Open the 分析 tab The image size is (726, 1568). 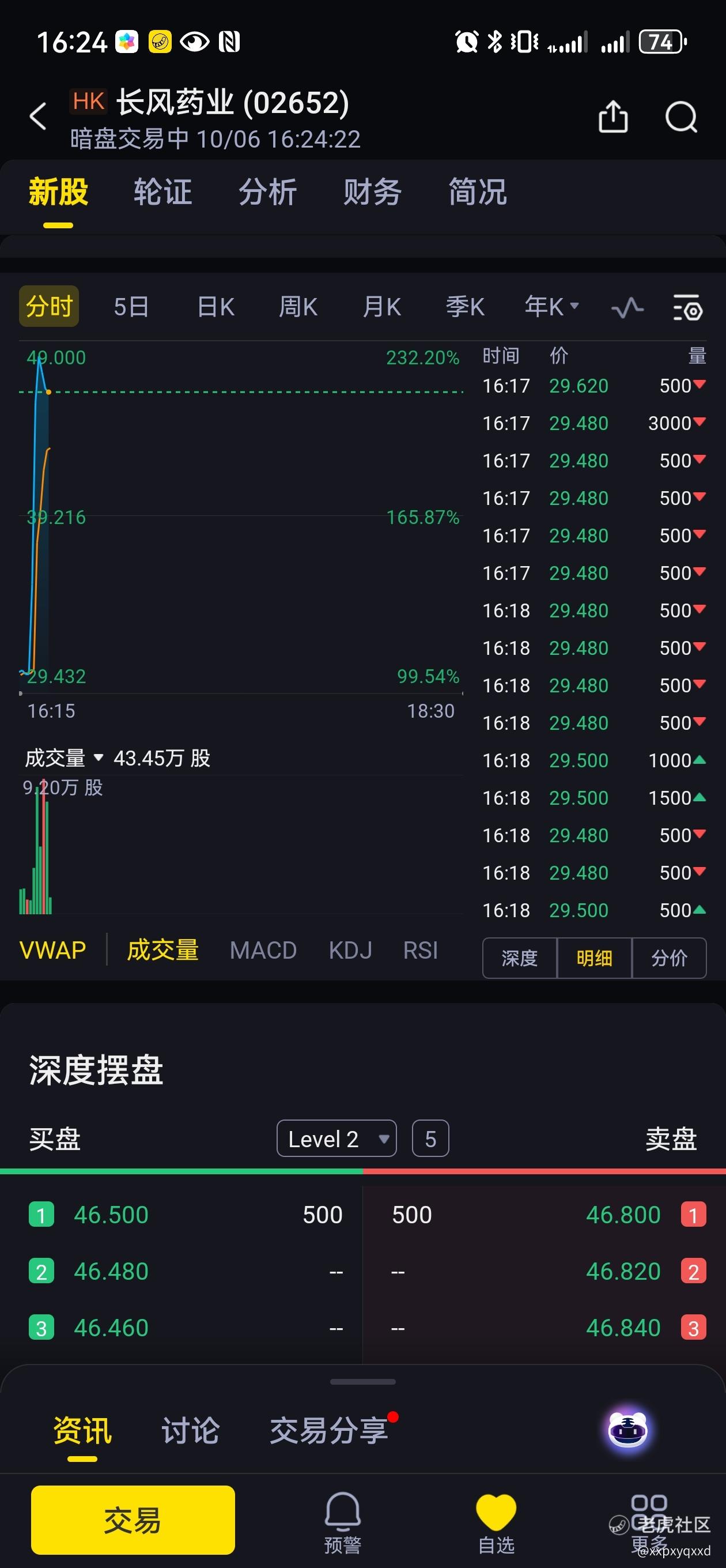click(267, 193)
